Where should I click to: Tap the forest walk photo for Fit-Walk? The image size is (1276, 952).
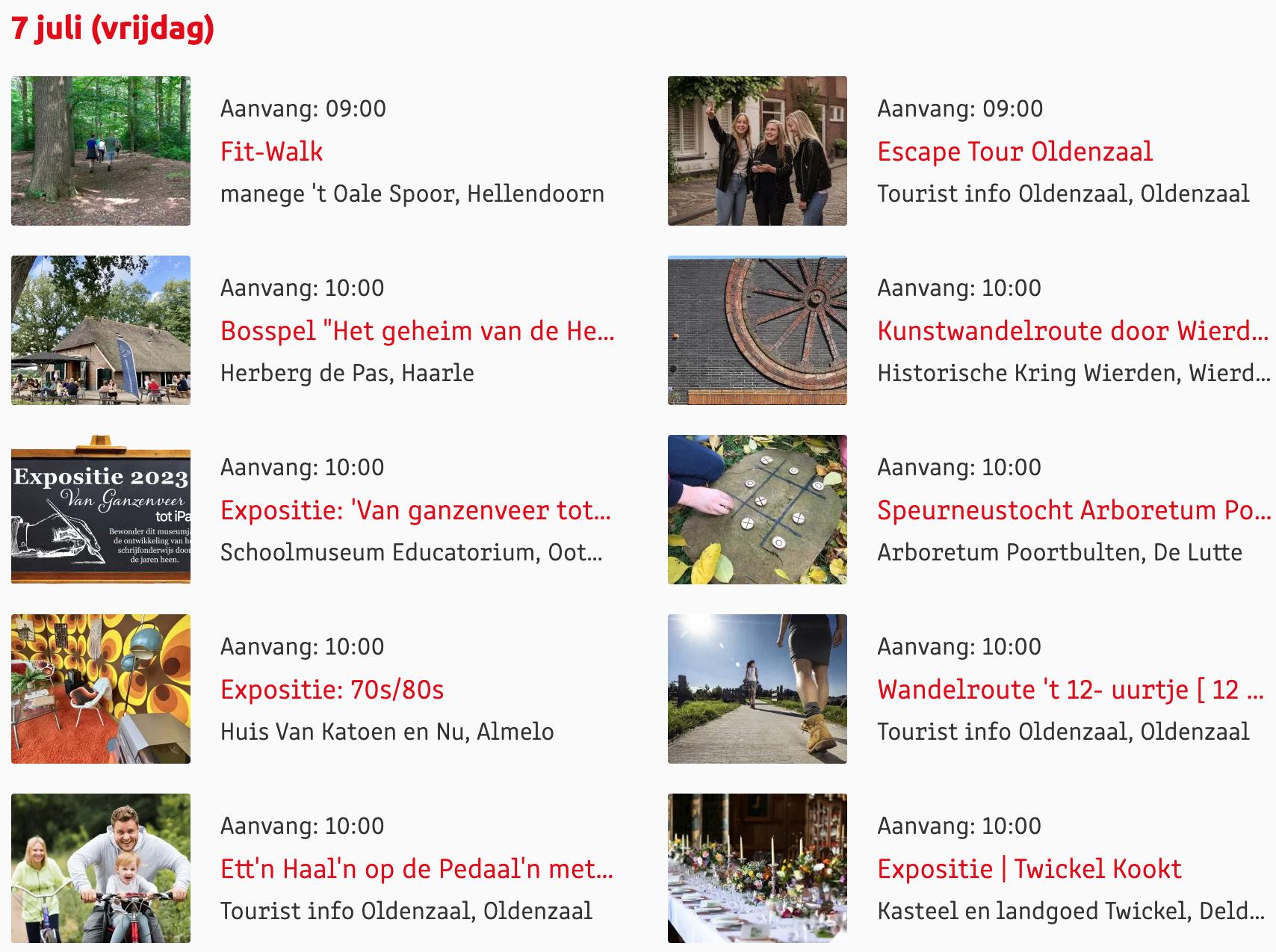101,151
